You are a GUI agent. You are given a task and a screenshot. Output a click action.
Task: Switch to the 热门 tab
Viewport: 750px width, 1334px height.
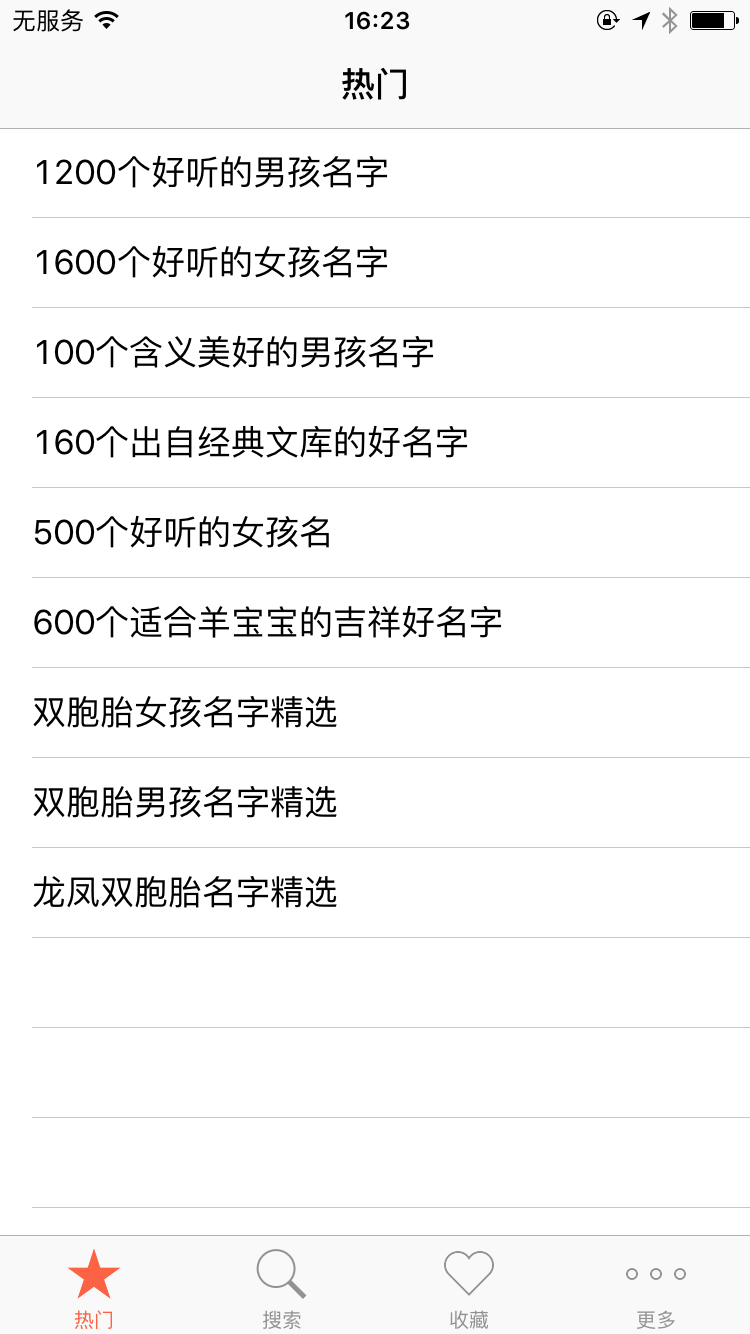94,1287
